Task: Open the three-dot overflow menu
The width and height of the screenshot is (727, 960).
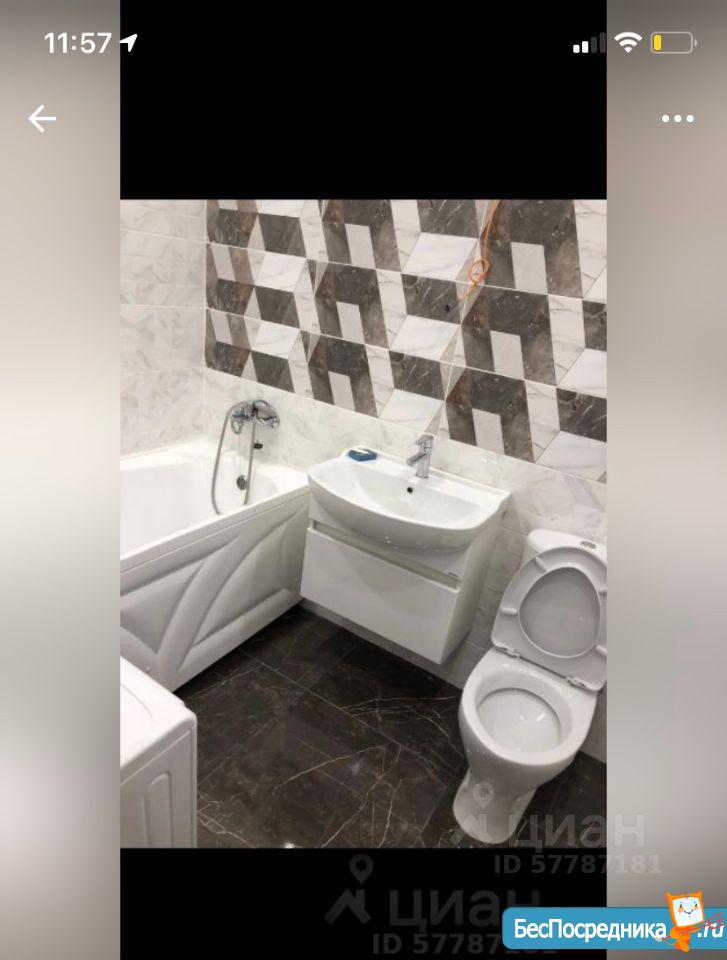Action: 677,119
